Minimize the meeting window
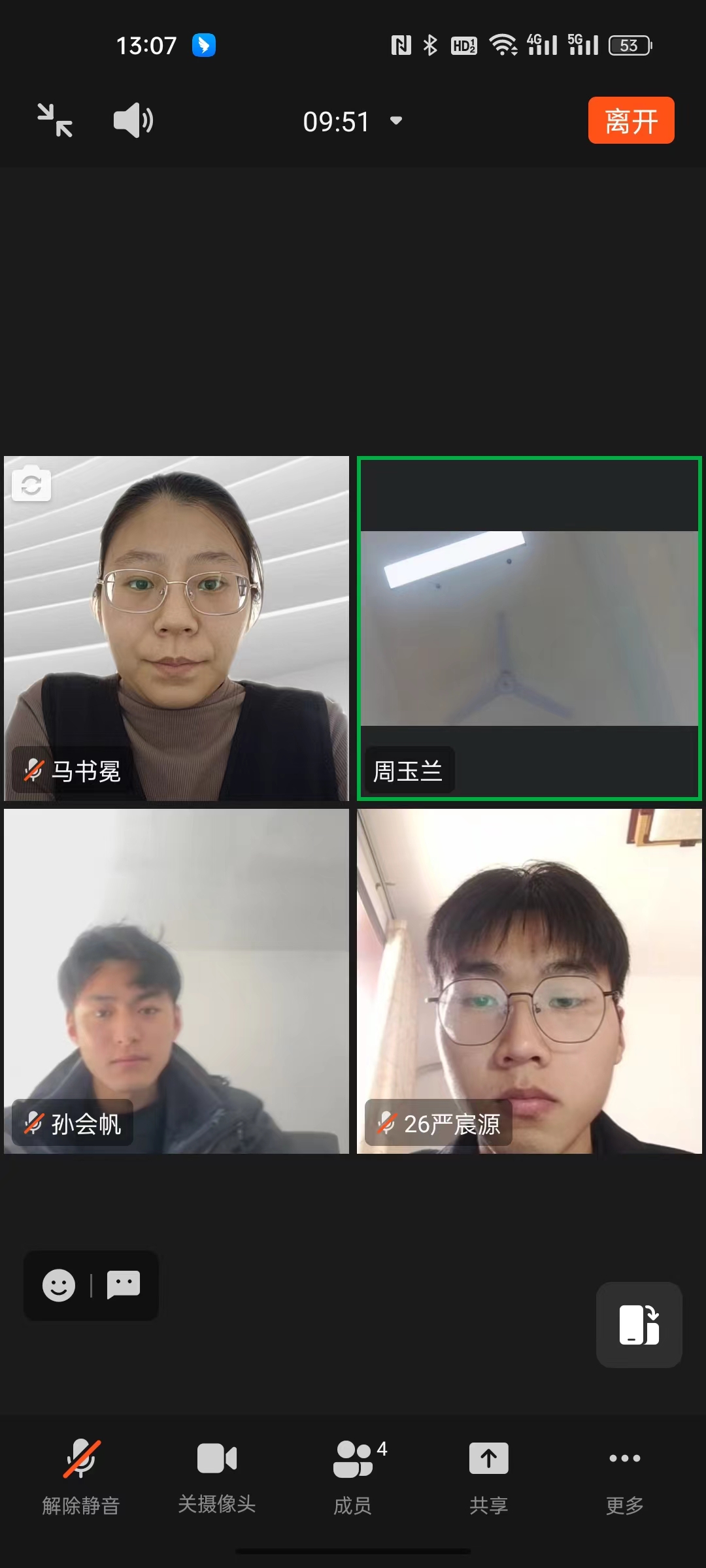The height and width of the screenshot is (1568, 706). (x=55, y=120)
